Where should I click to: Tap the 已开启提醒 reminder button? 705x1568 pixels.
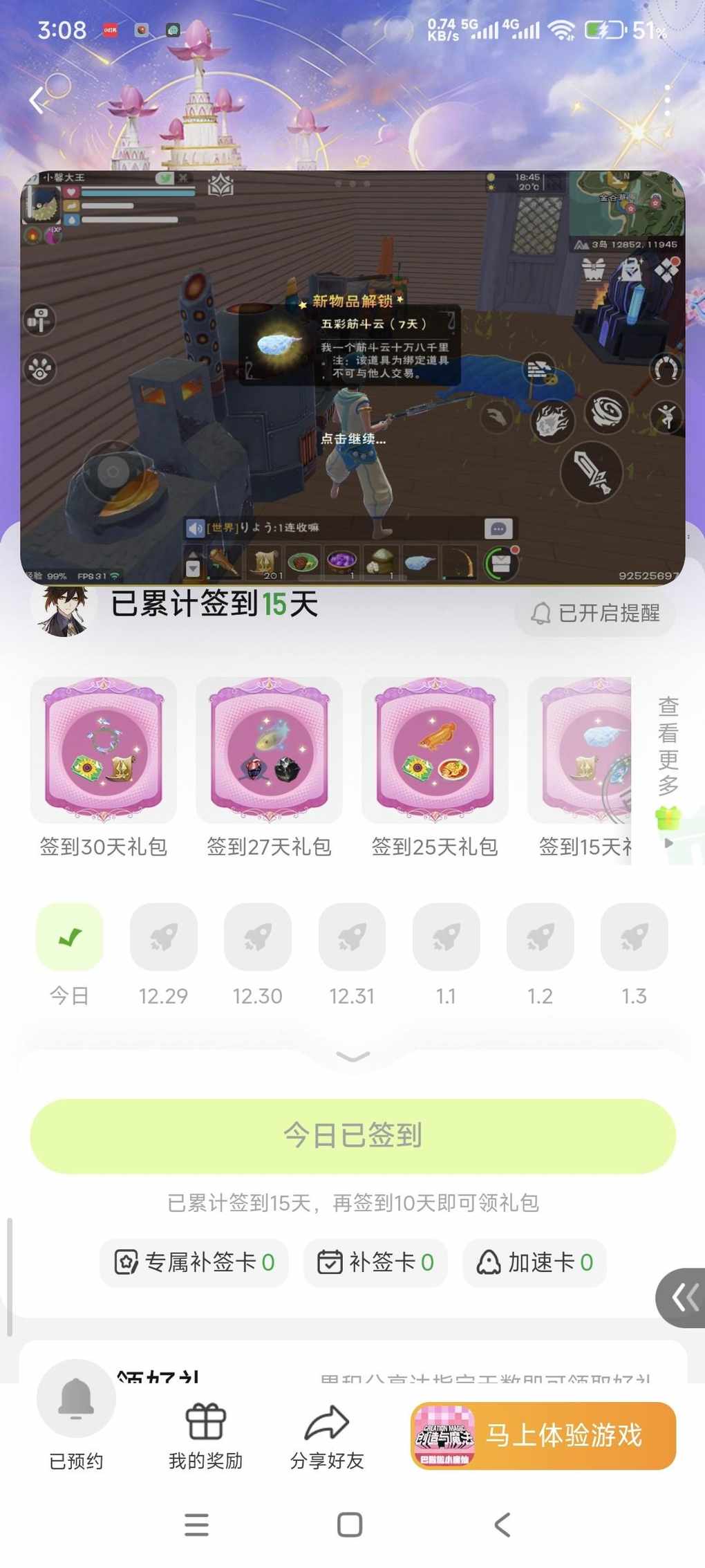595,613
